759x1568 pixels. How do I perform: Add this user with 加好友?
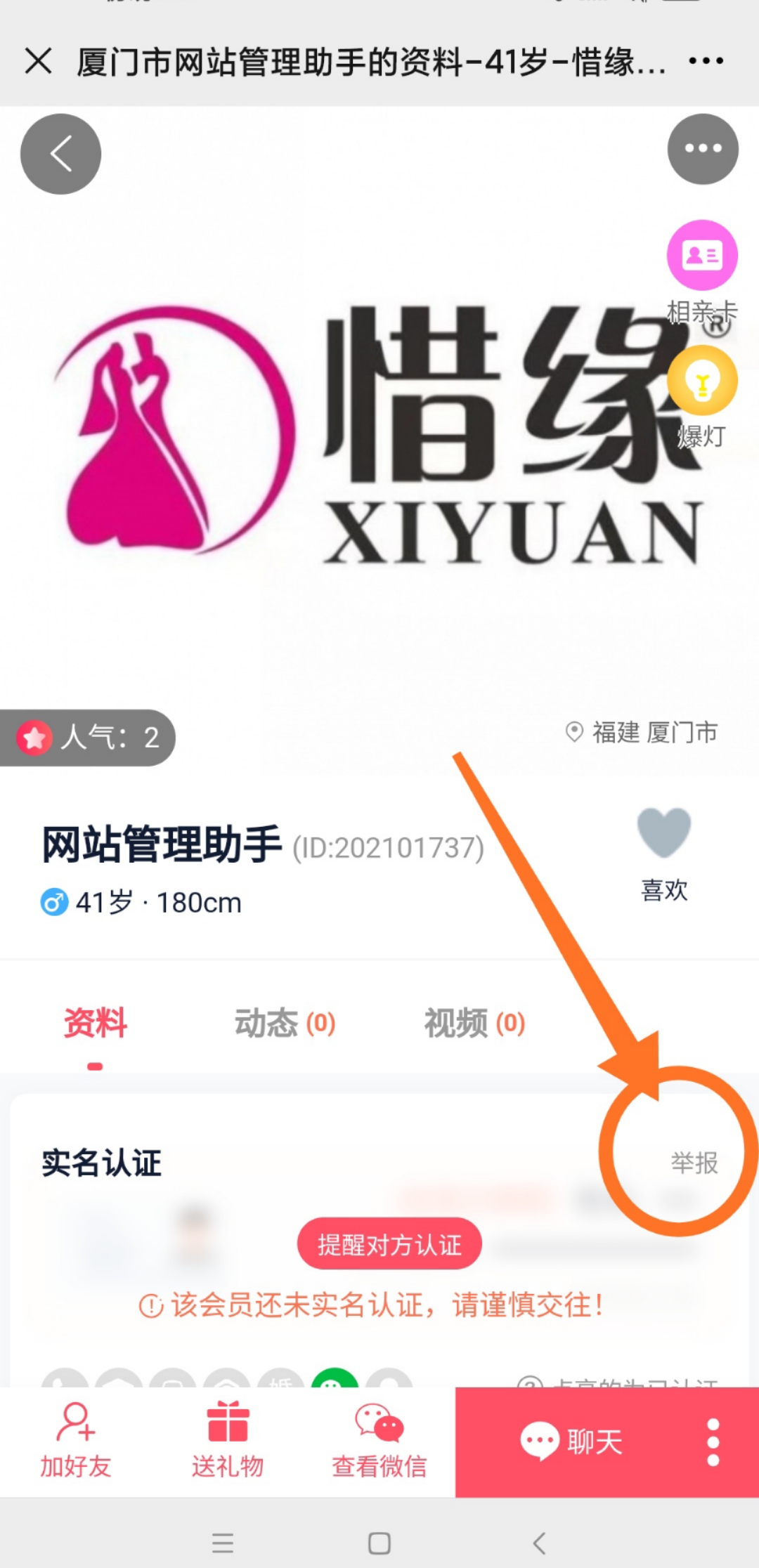[76, 1442]
